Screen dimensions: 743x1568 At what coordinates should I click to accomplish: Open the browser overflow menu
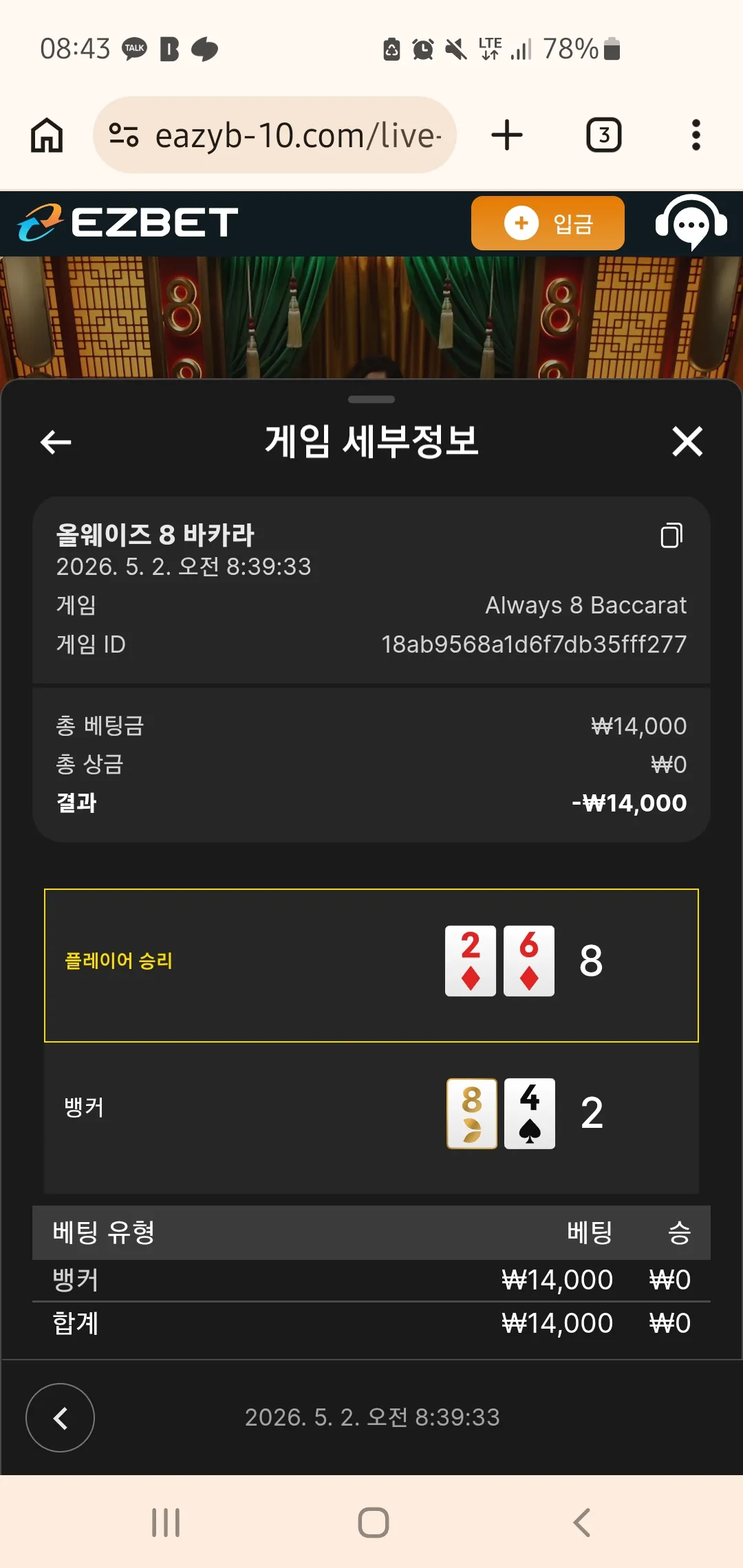tap(696, 135)
